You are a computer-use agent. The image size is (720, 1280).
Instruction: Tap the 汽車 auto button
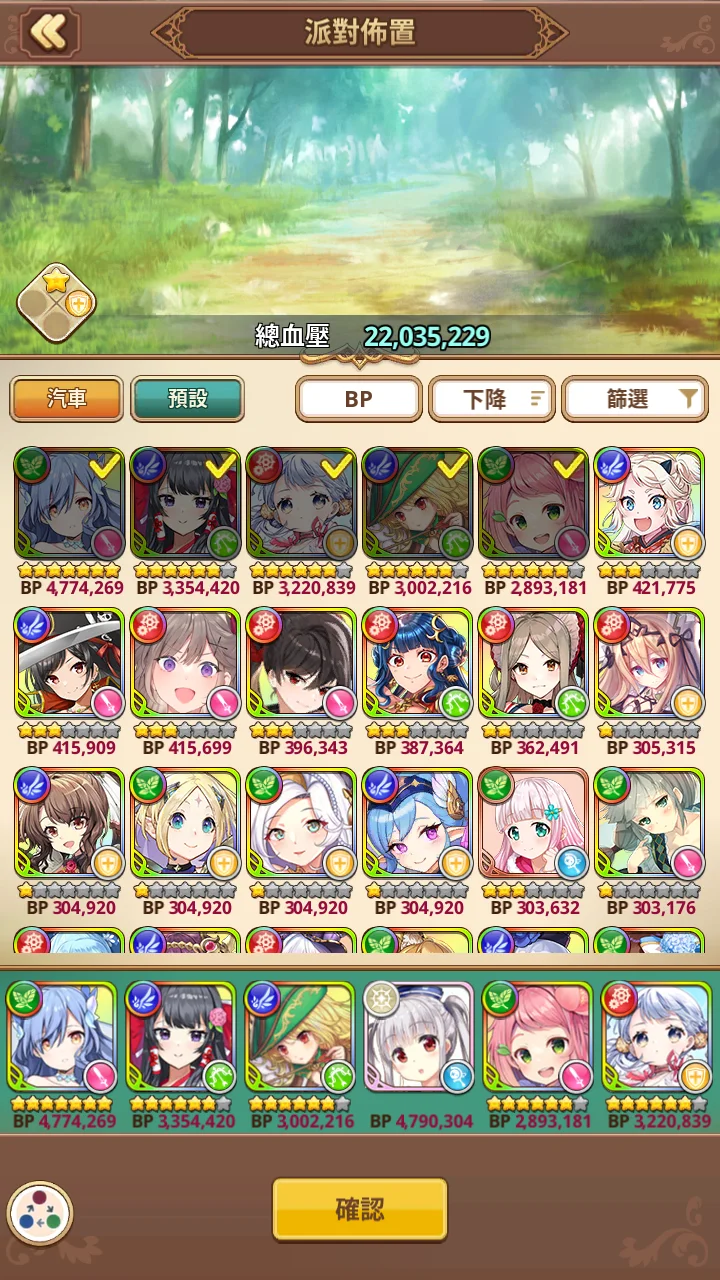pos(67,399)
